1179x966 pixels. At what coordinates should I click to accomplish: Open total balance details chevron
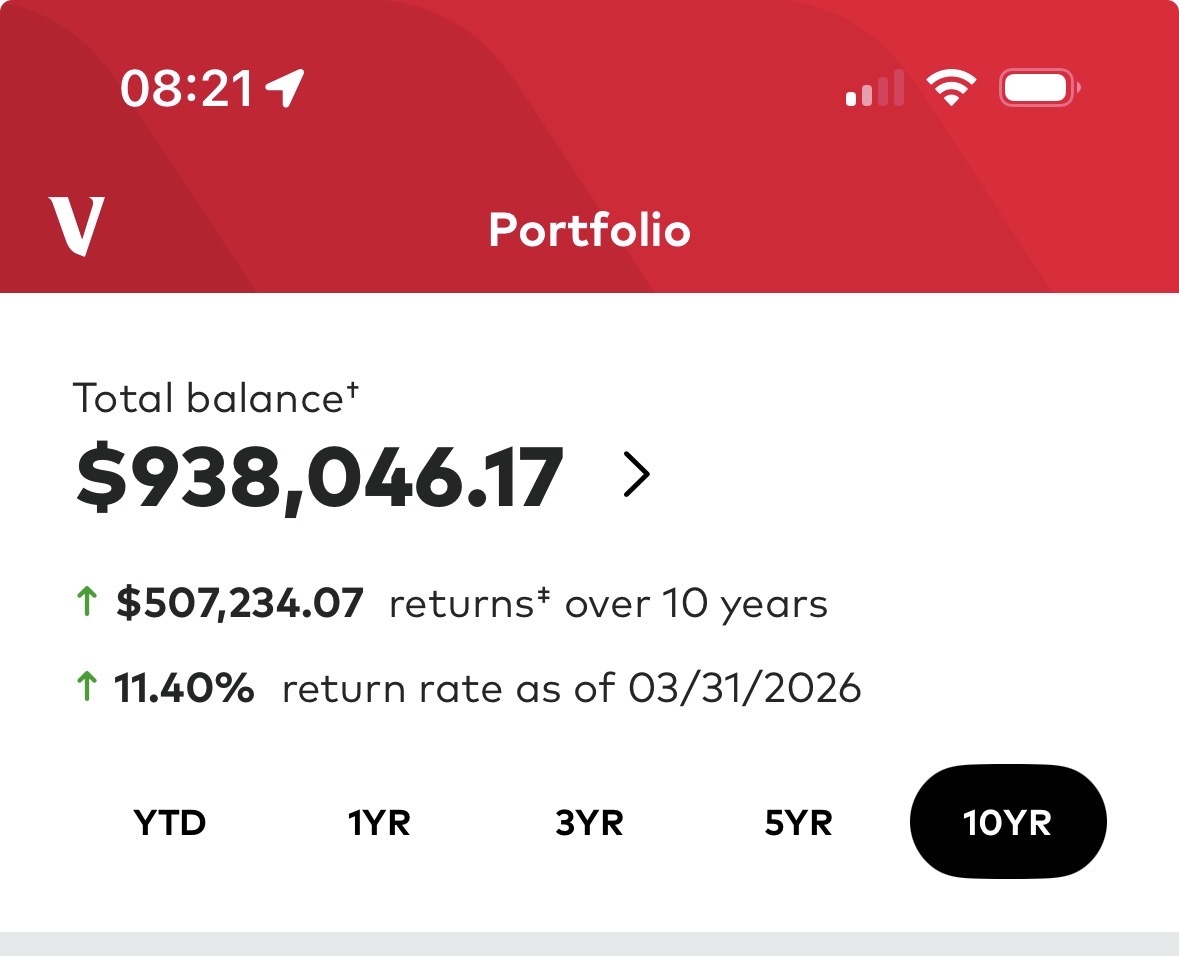click(637, 475)
